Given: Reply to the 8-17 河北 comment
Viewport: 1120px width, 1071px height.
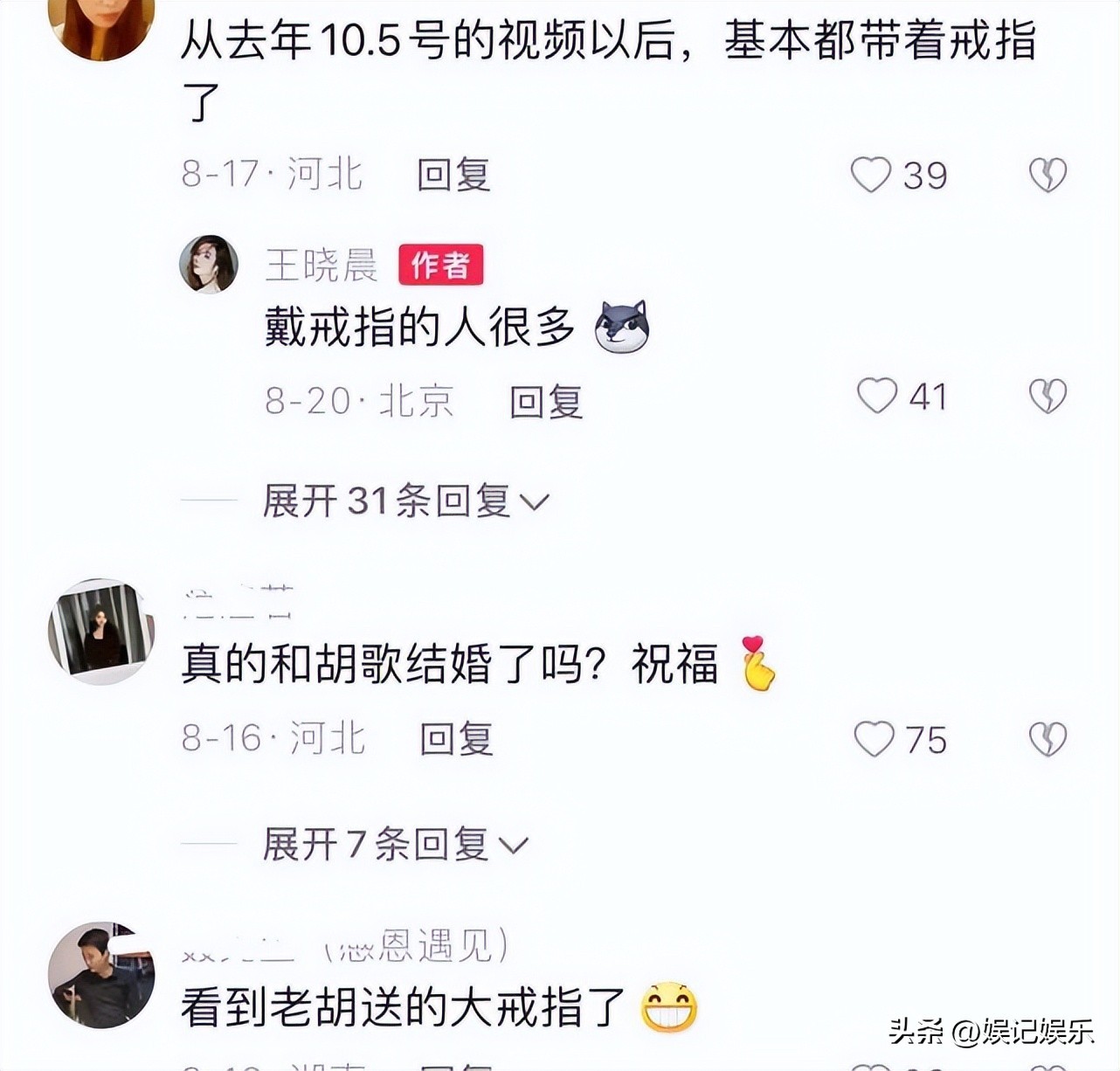Looking at the screenshot, I should tap(453, 175).
